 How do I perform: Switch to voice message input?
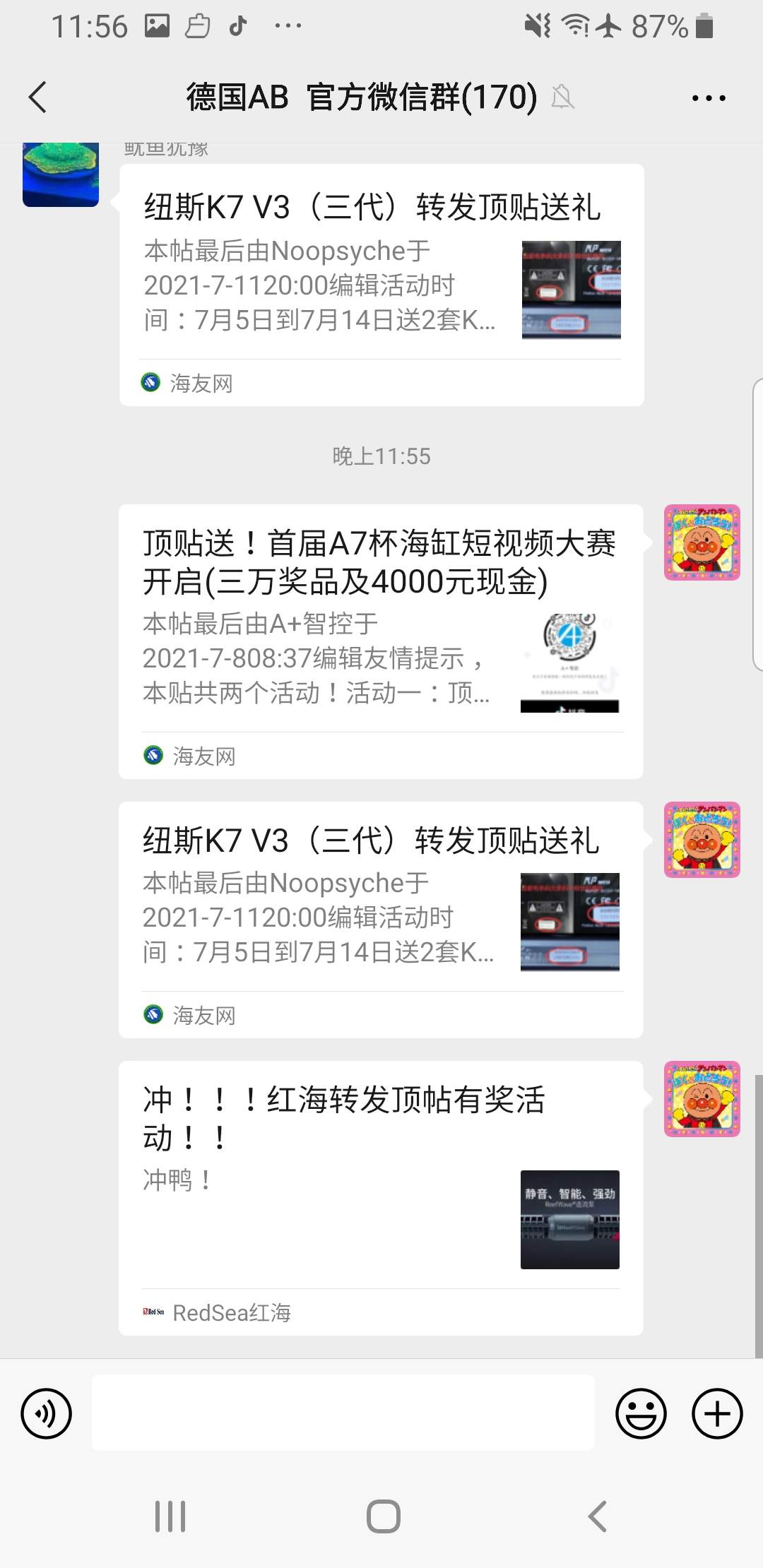pyautogui.click(x=47, y=1413)
